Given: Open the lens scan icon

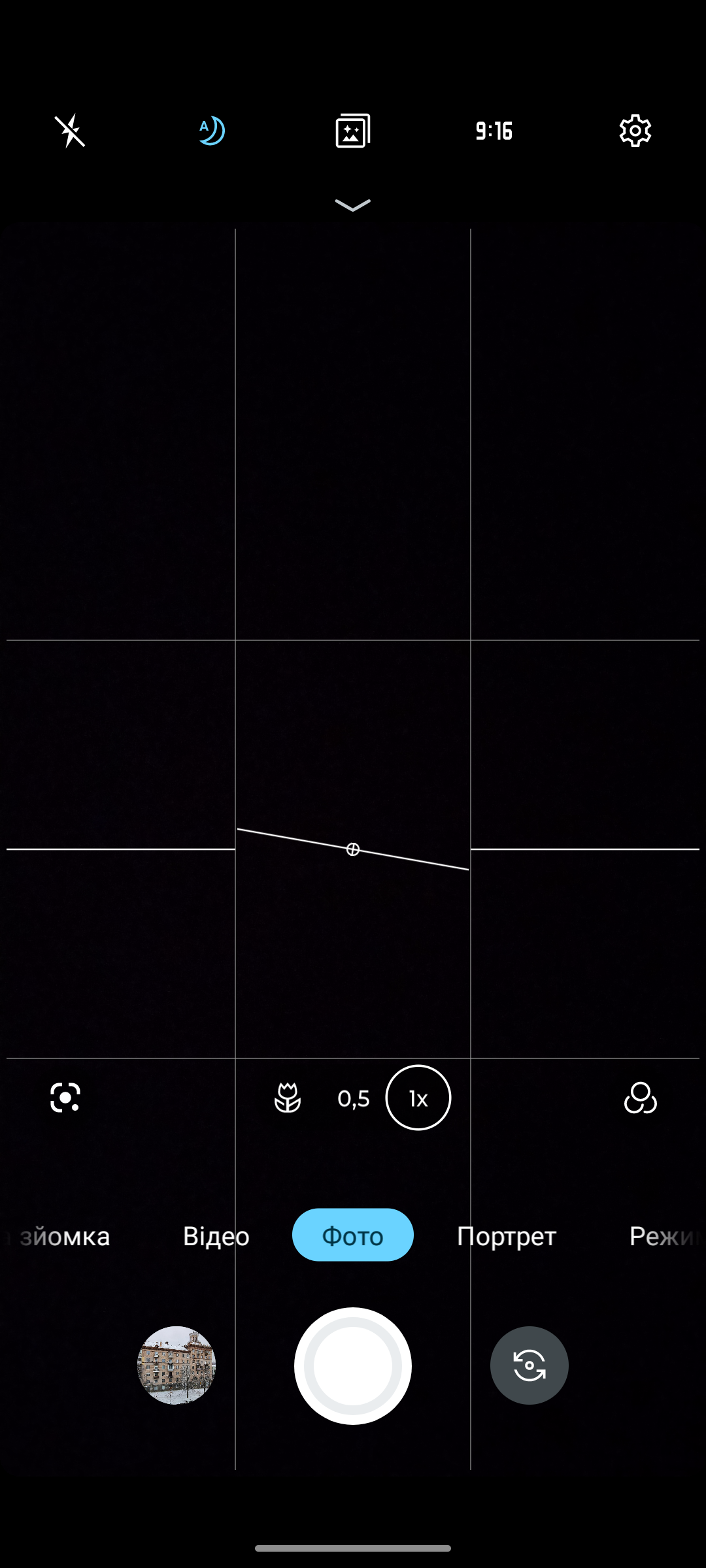Looking at the screenshot, I should click(65, 1098).
